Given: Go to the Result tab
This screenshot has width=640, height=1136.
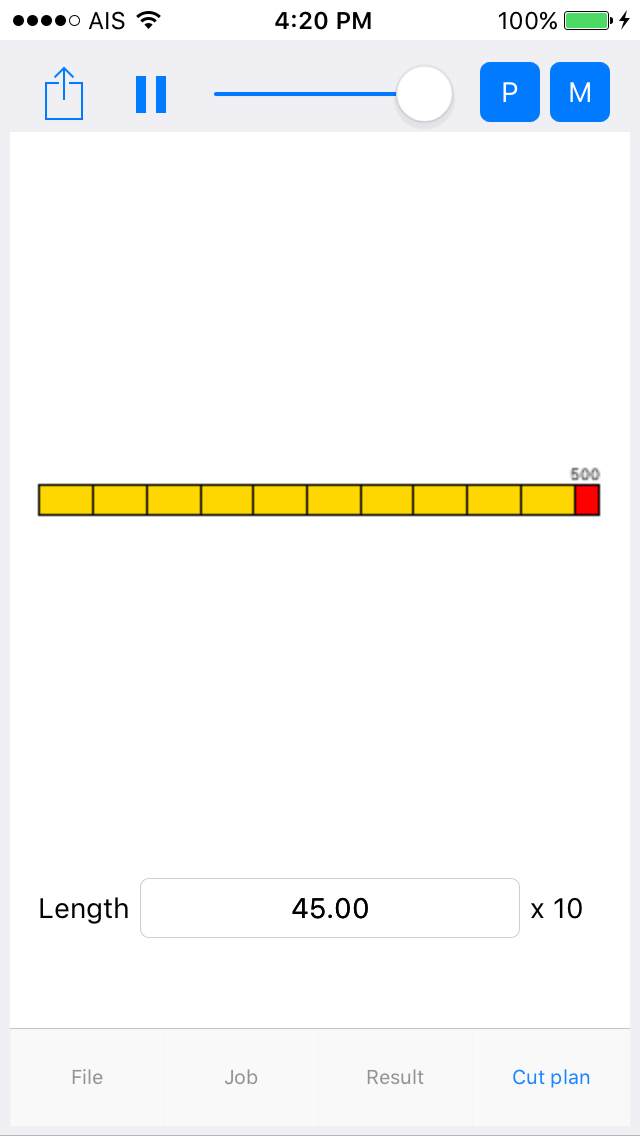Looking at the screenshot, I should coord(395,1077).
